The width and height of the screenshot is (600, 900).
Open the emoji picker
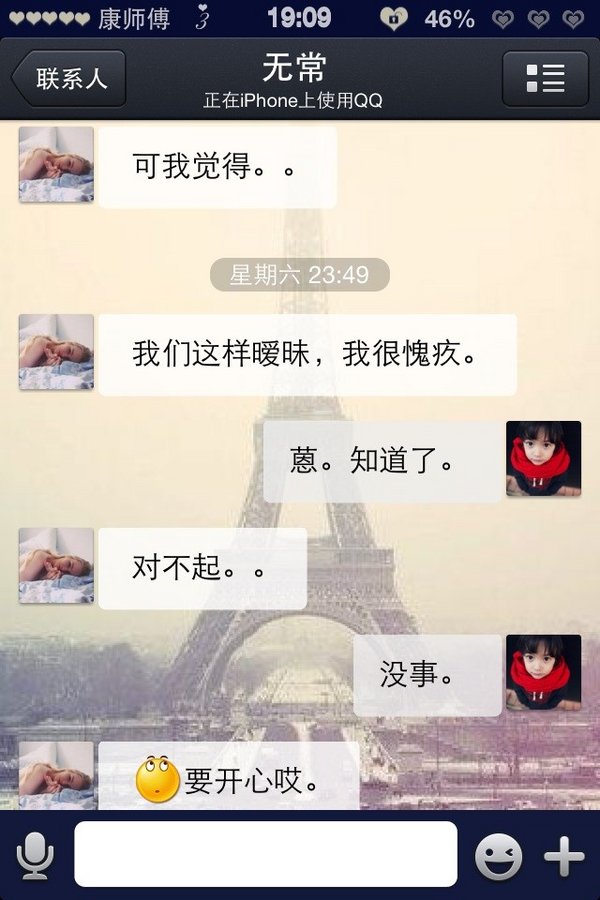(498, 856)
